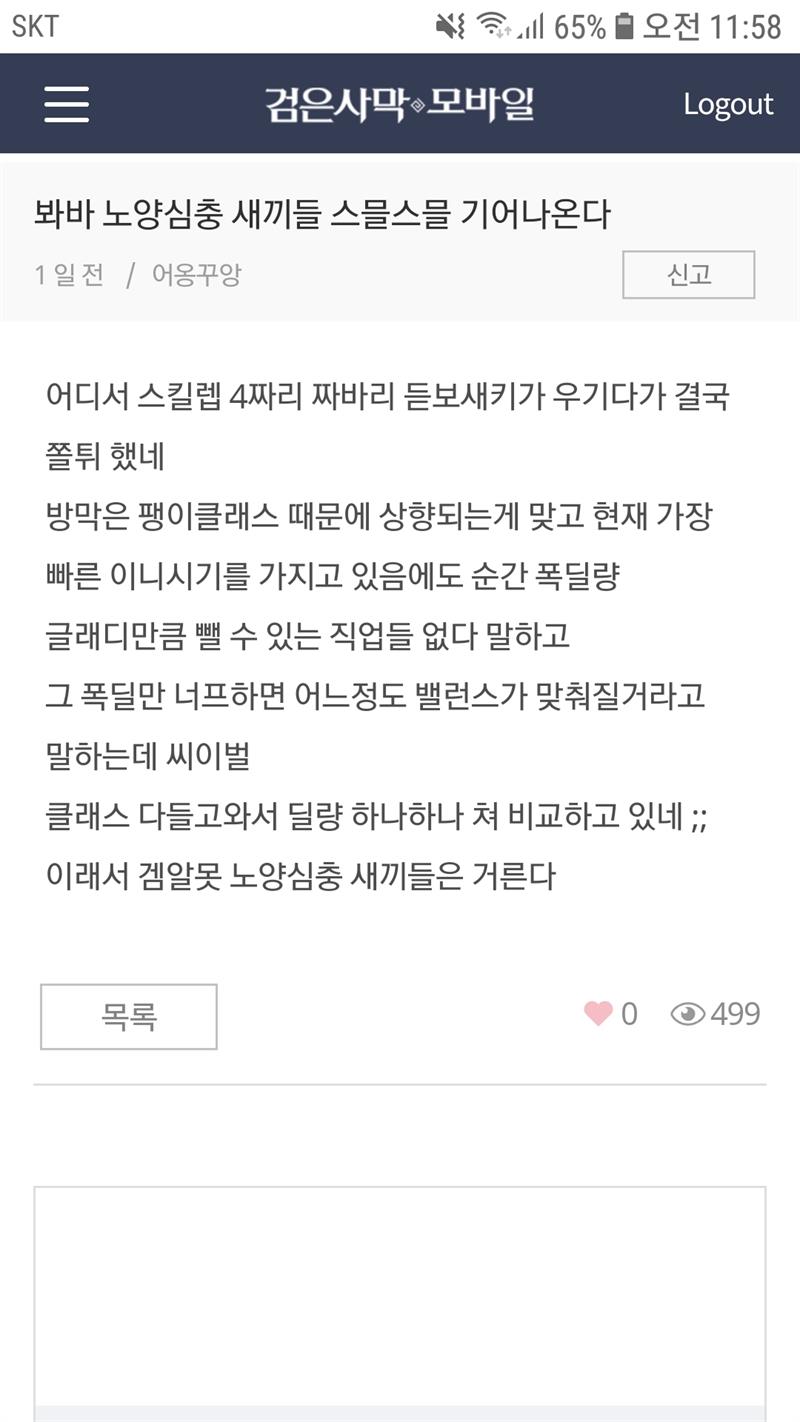Tap the Logout link
This screenshot has height=1422, width=800.
[x=728, y=104]
